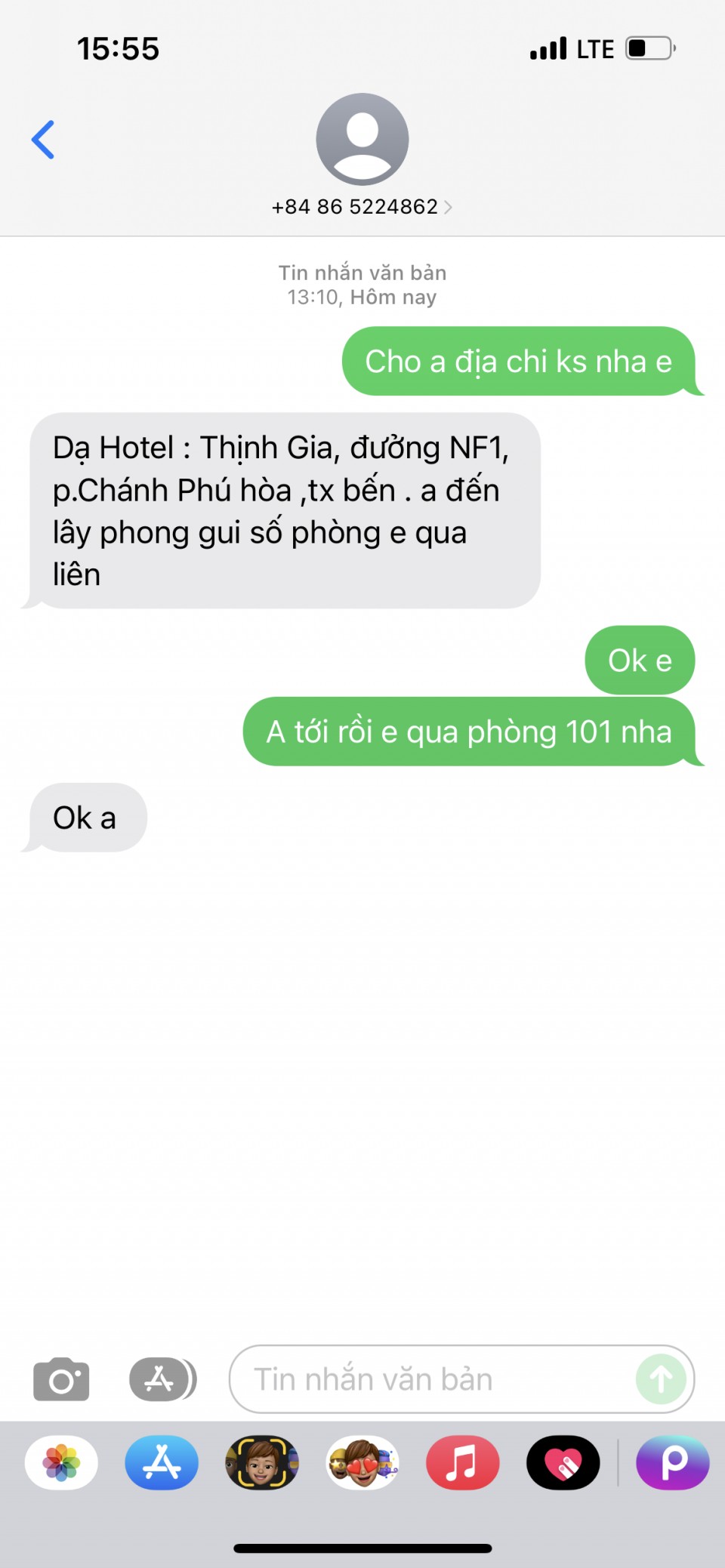Open Digital Touch in the app strip
725x1568 pixels.
tap(563, 1462)
